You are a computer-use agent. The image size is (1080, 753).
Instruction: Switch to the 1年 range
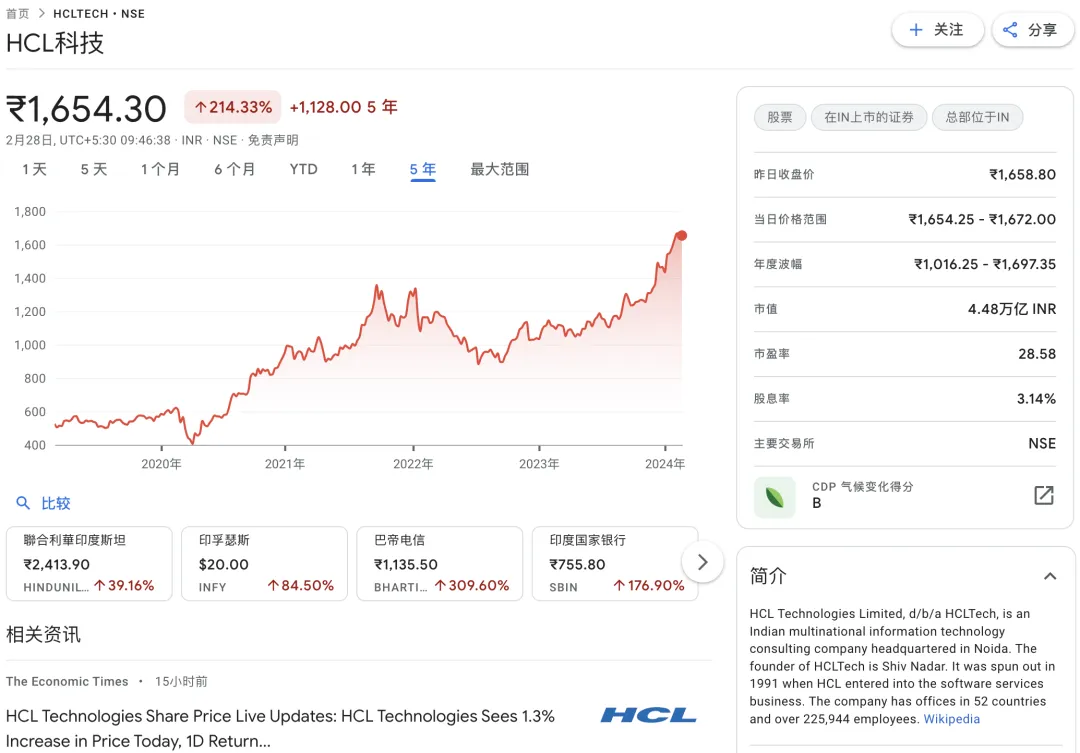point(363,169)
